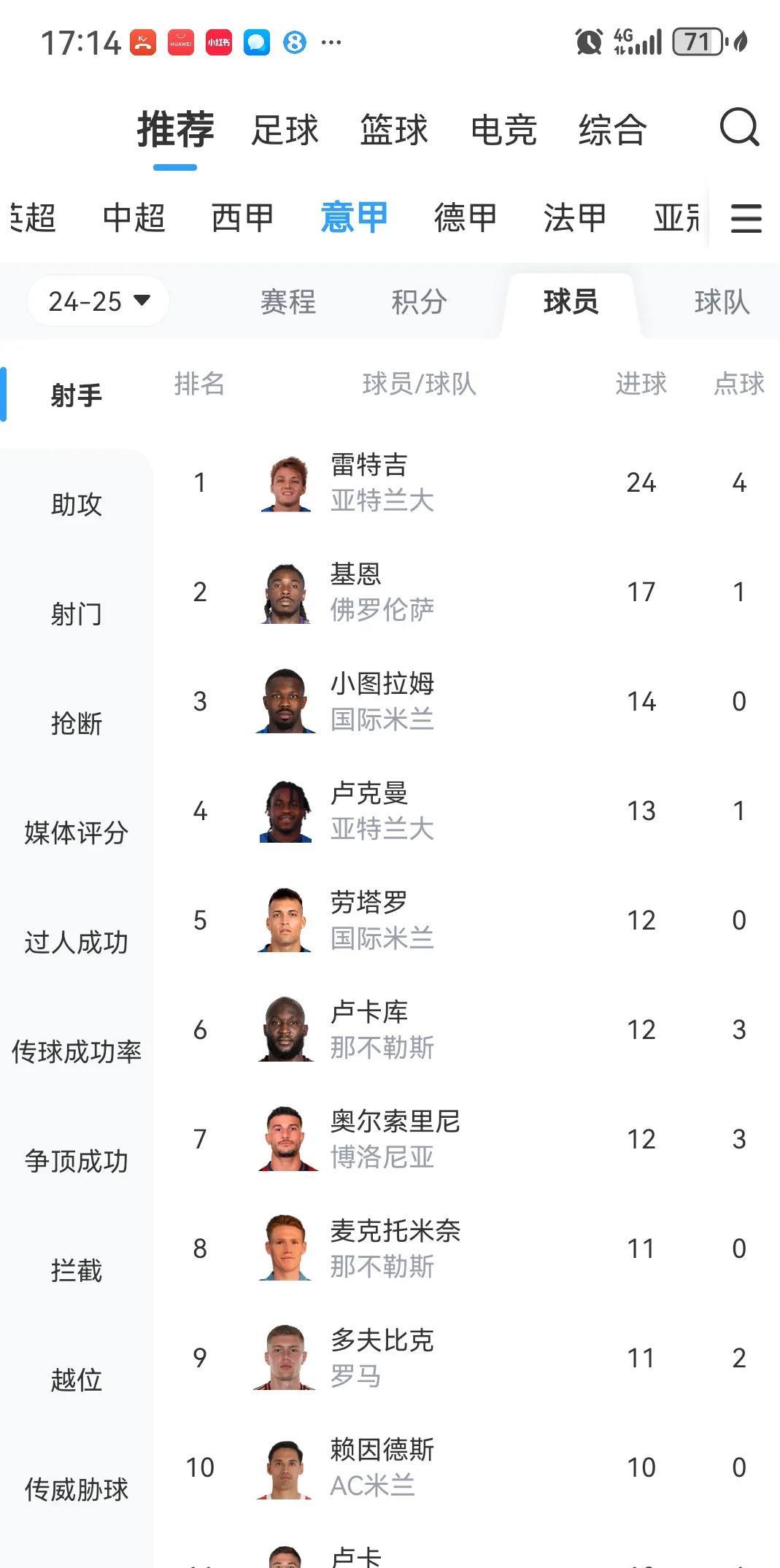Switch to the 足球 tab
Viewport: 780px width, 1568px height.
click(x=285, y=131)
